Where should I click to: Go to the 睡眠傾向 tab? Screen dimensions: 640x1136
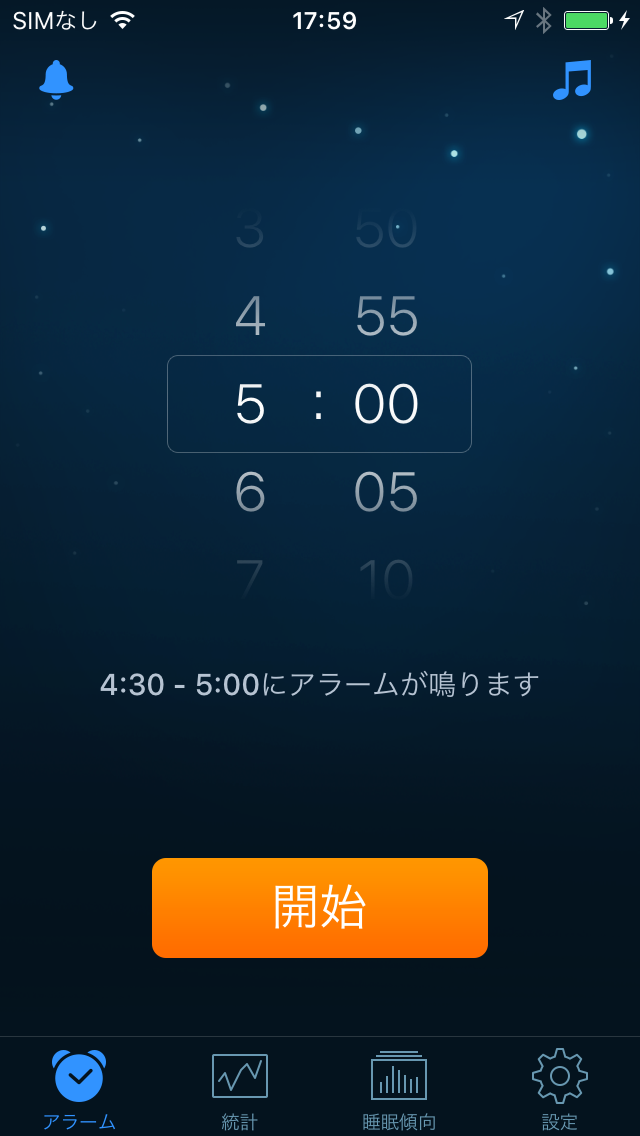pyautogui.click(x=399, y=1088)
